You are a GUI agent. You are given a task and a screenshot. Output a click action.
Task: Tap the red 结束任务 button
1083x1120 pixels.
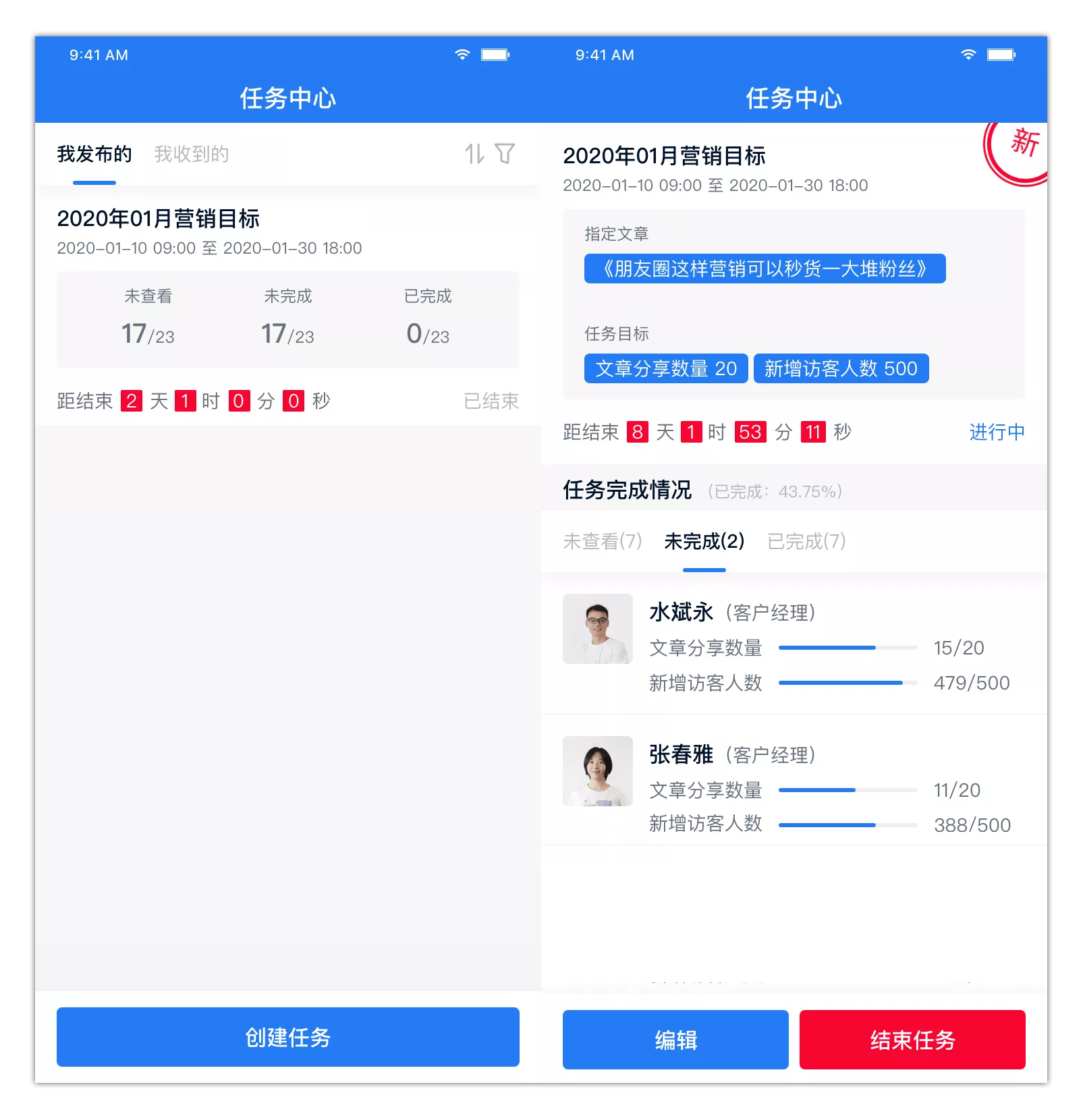point(912,1039)
